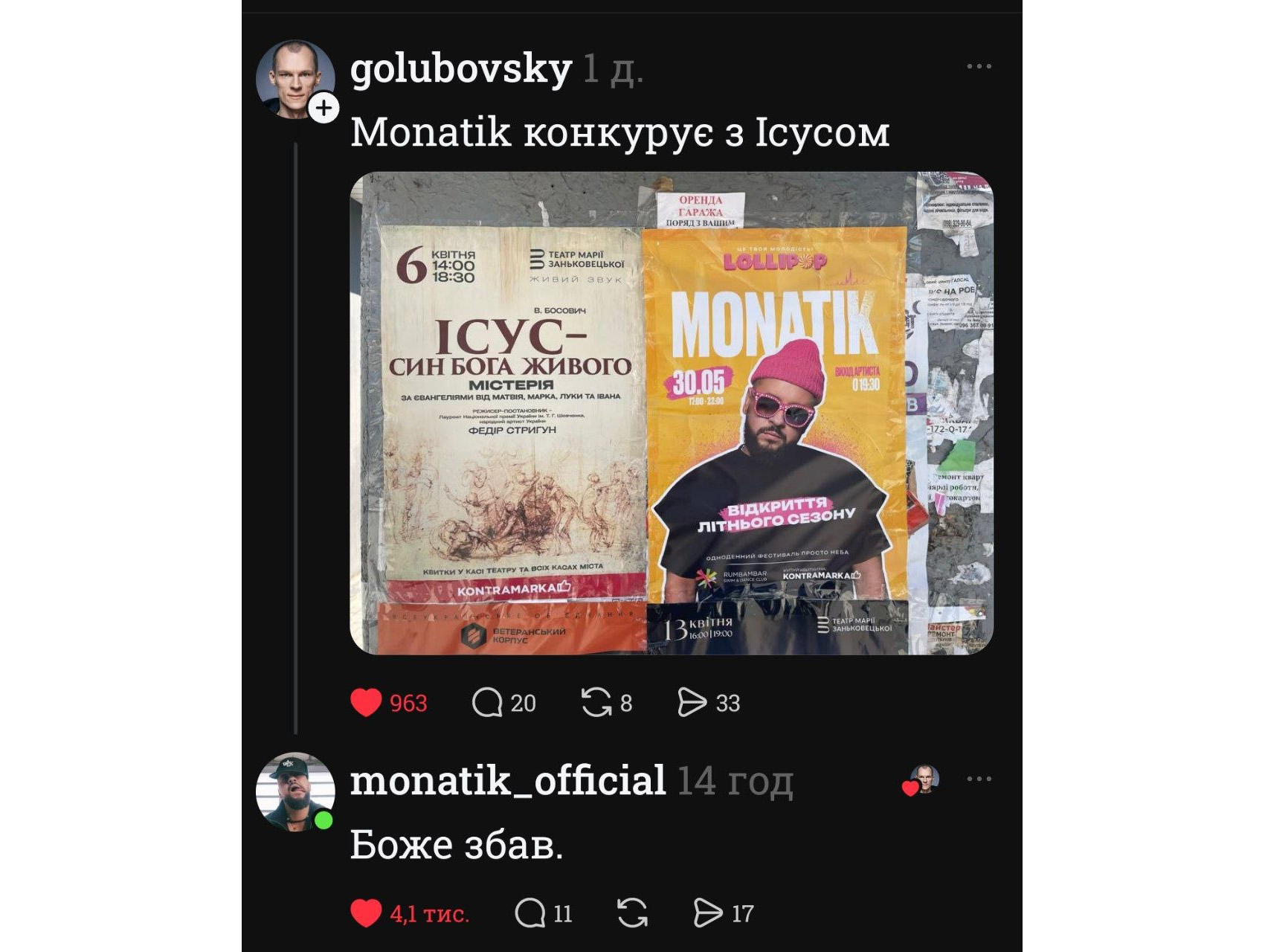
Task: Open the poster photo in golubovsky's post
Action: [671, 413]
